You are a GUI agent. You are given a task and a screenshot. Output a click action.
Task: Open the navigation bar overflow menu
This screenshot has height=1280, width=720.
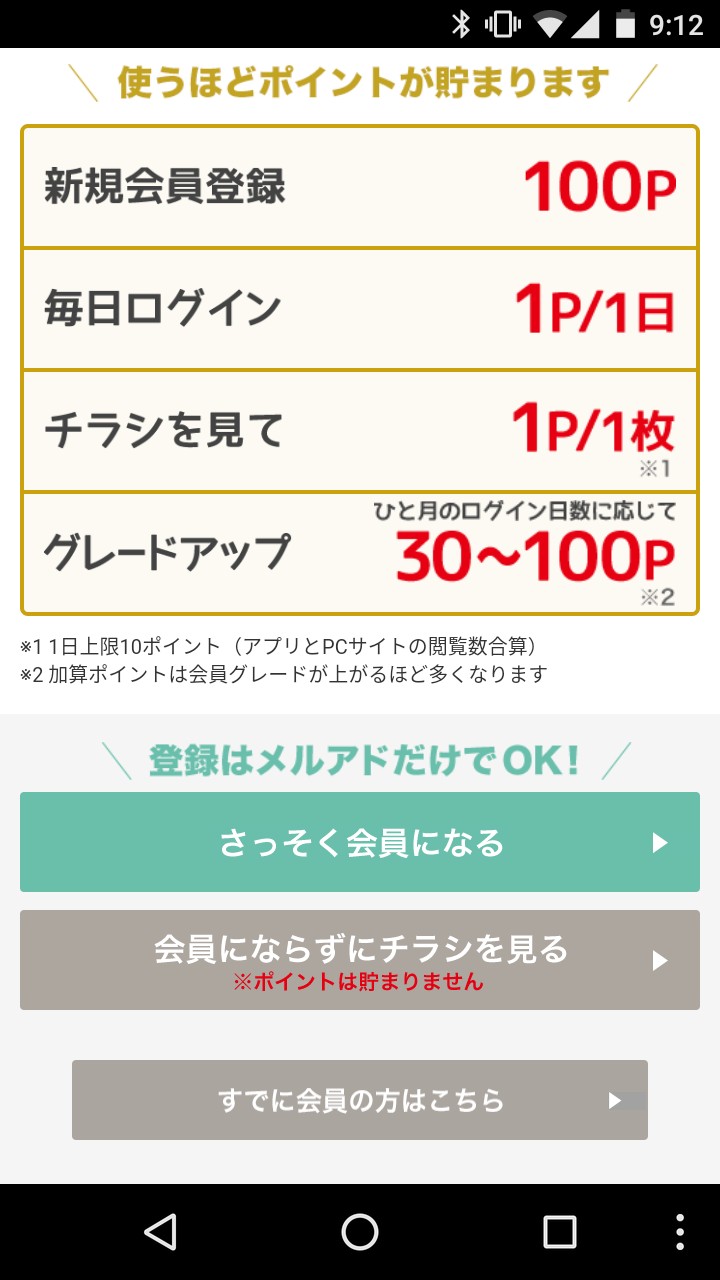pyautogui.click(x=680, y=1232)
